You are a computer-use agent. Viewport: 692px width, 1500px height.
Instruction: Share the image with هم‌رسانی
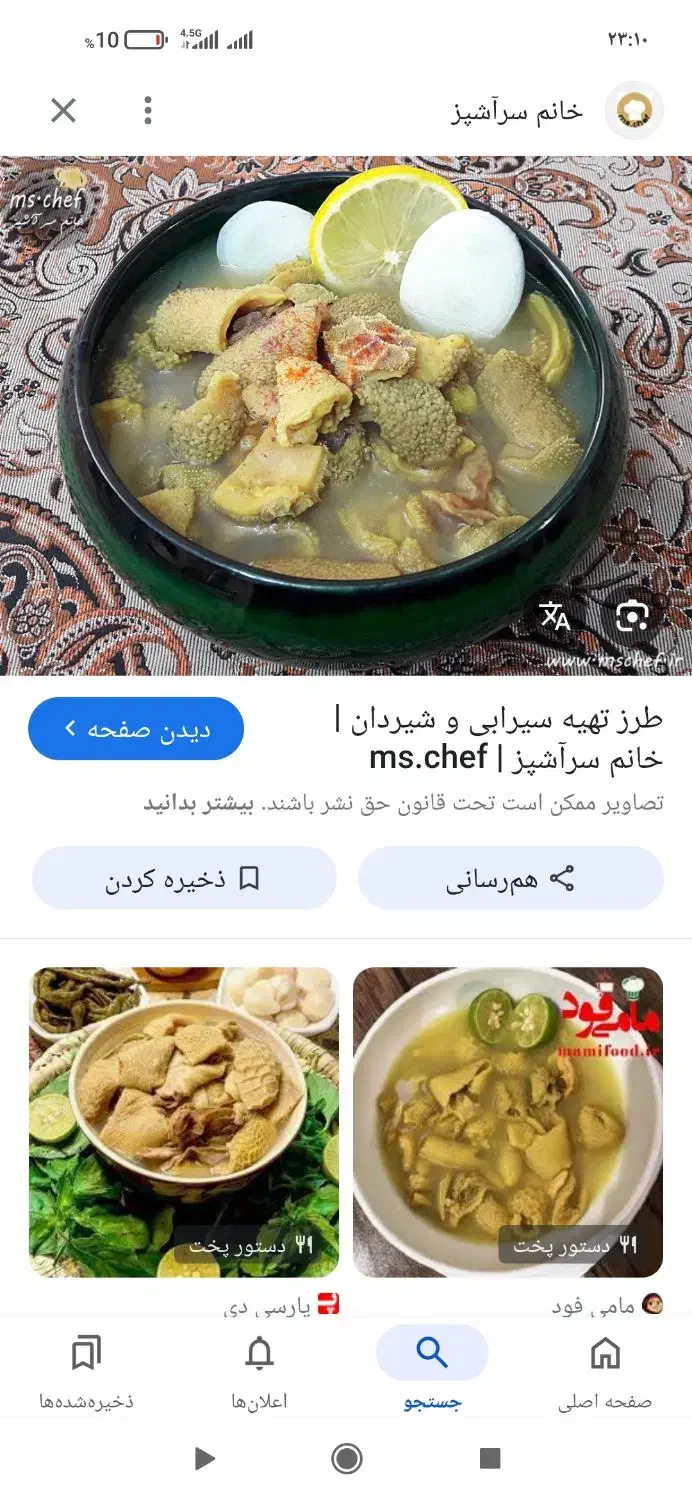[x=511, y=879]
